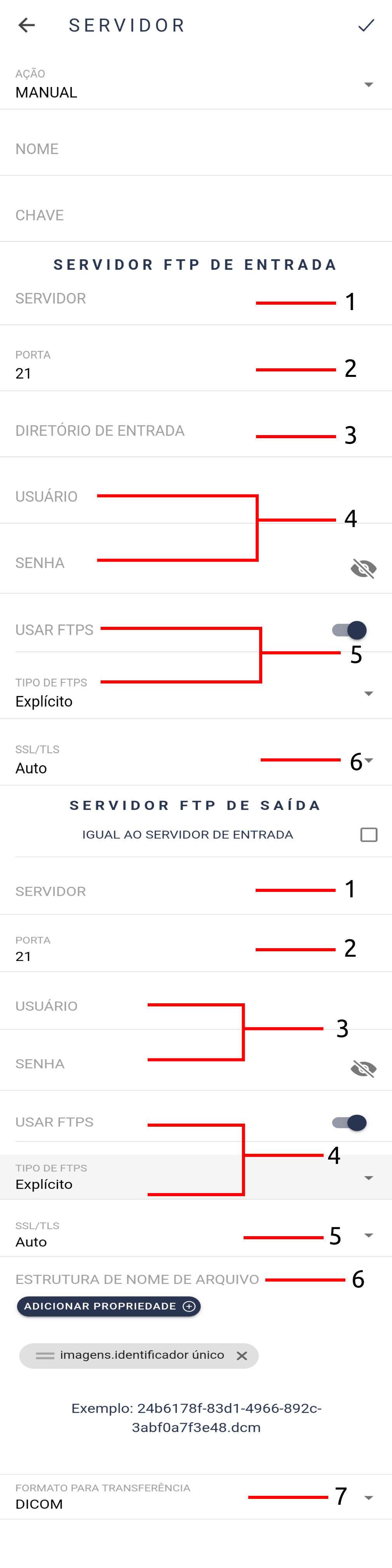Tap the Diretório de Entrada field

196,430
